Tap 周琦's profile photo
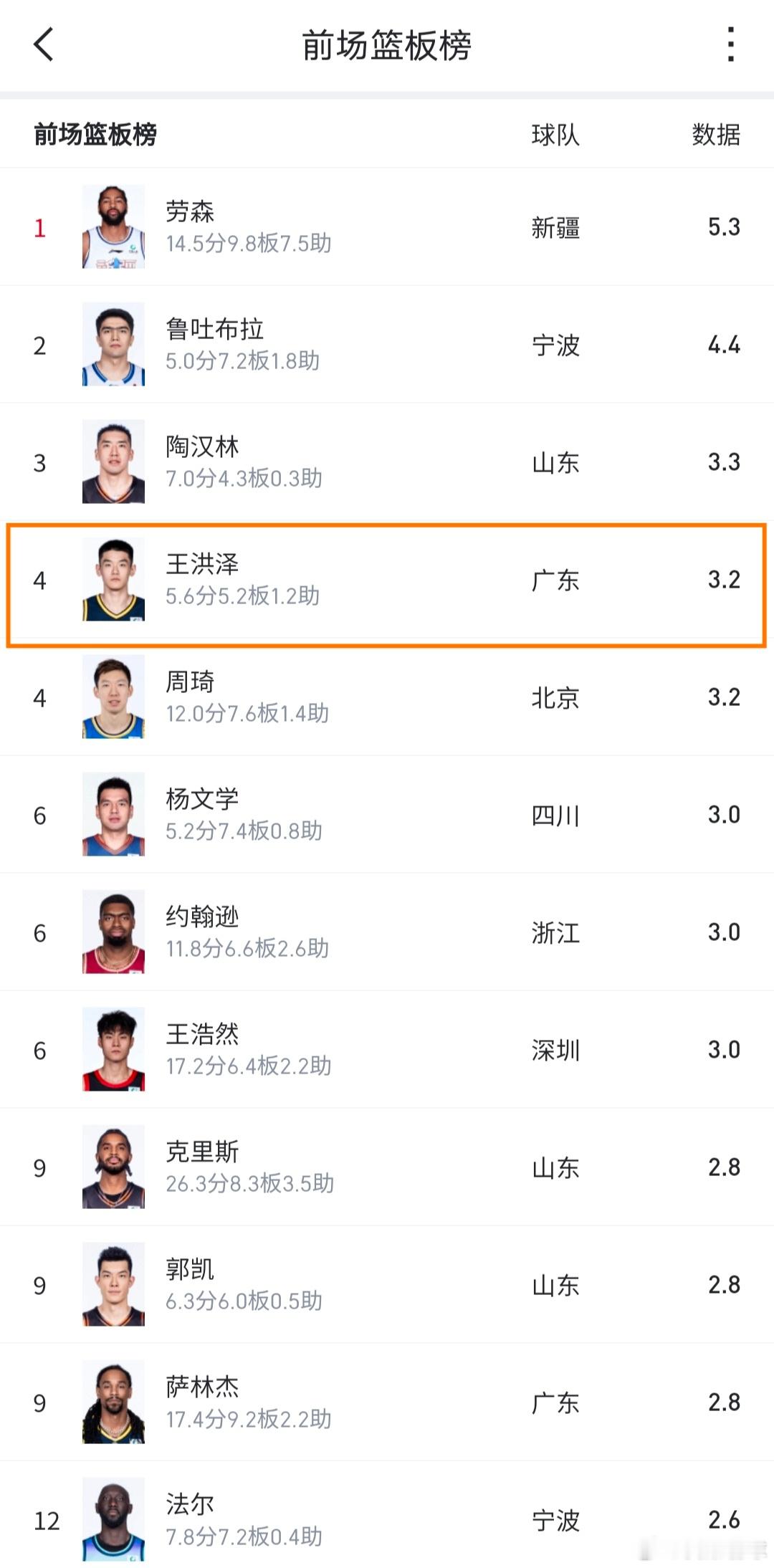Image resolution: width=774 pixels, height=1568 pixels. [113, 697]
